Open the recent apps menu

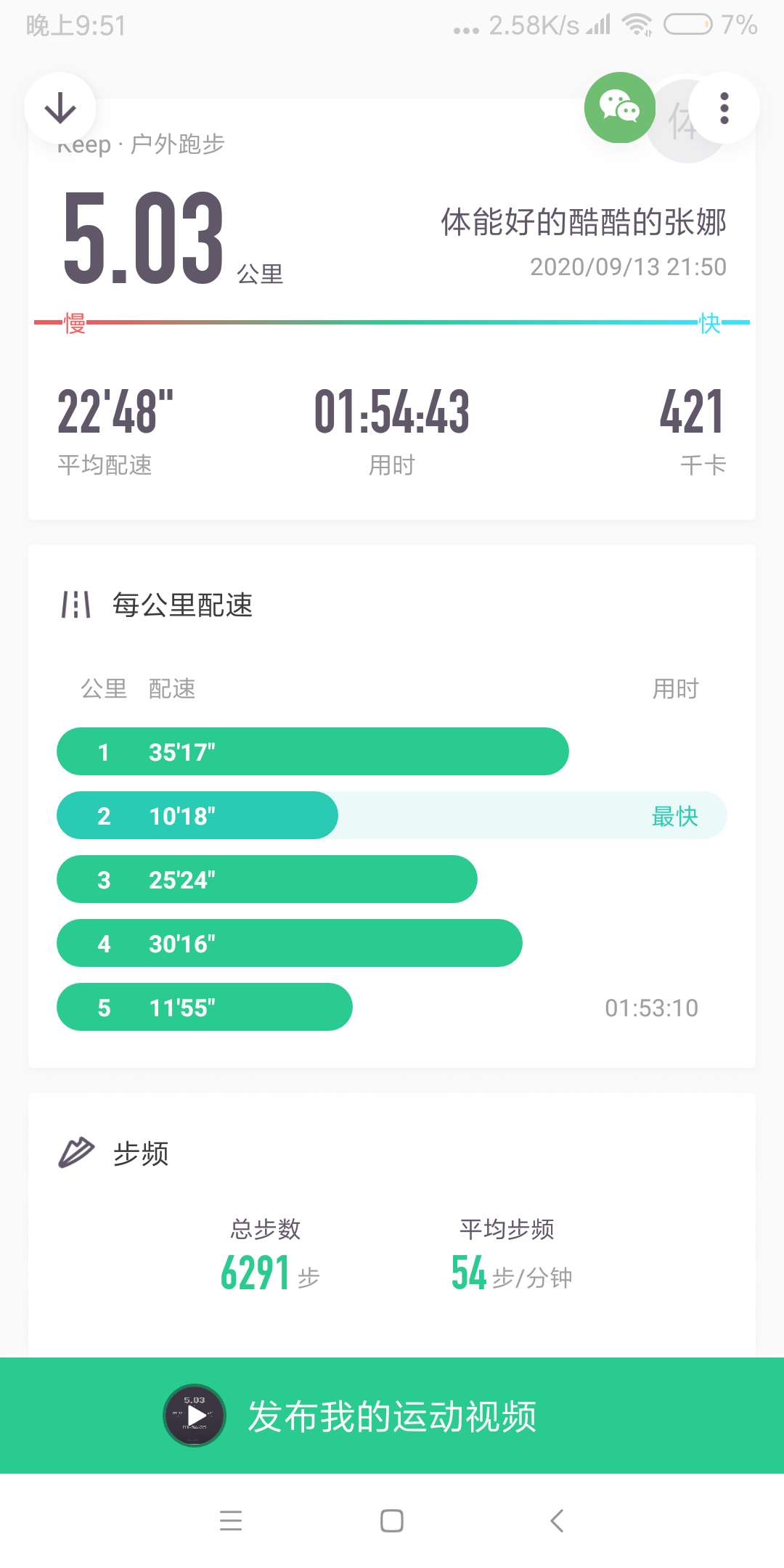(231, 1520)
